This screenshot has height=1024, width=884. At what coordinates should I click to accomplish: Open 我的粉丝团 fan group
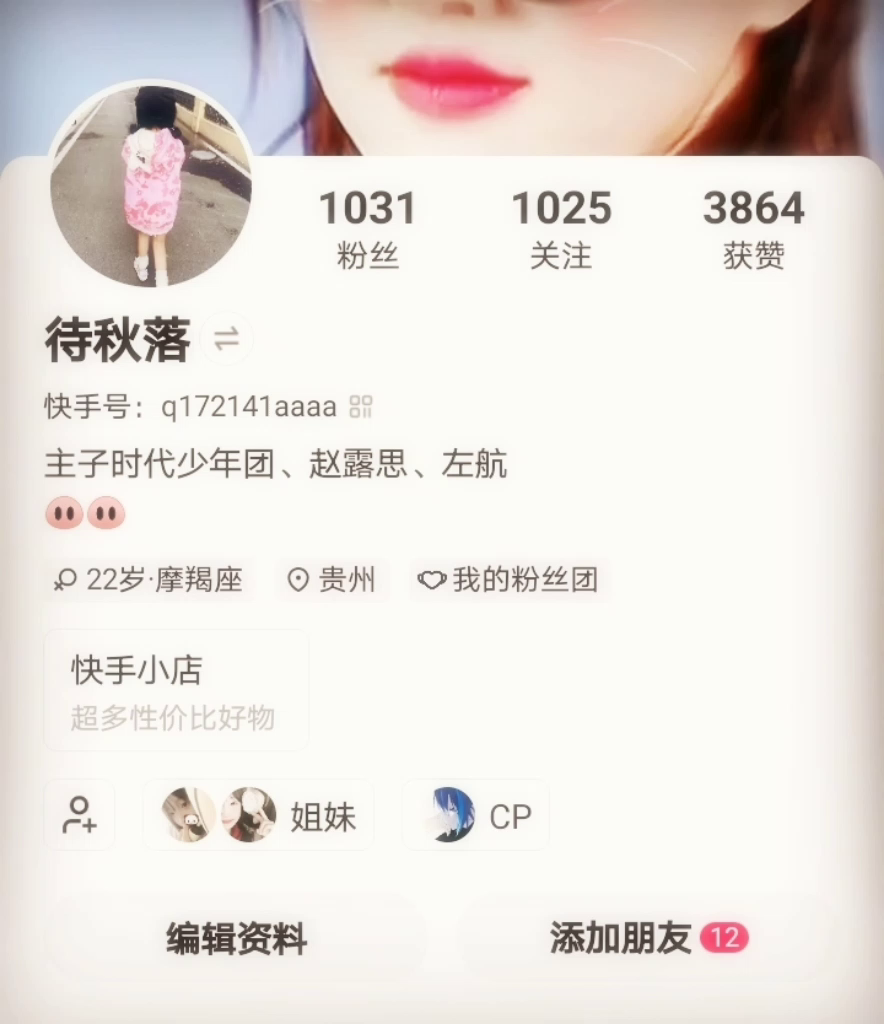point(508,580)
